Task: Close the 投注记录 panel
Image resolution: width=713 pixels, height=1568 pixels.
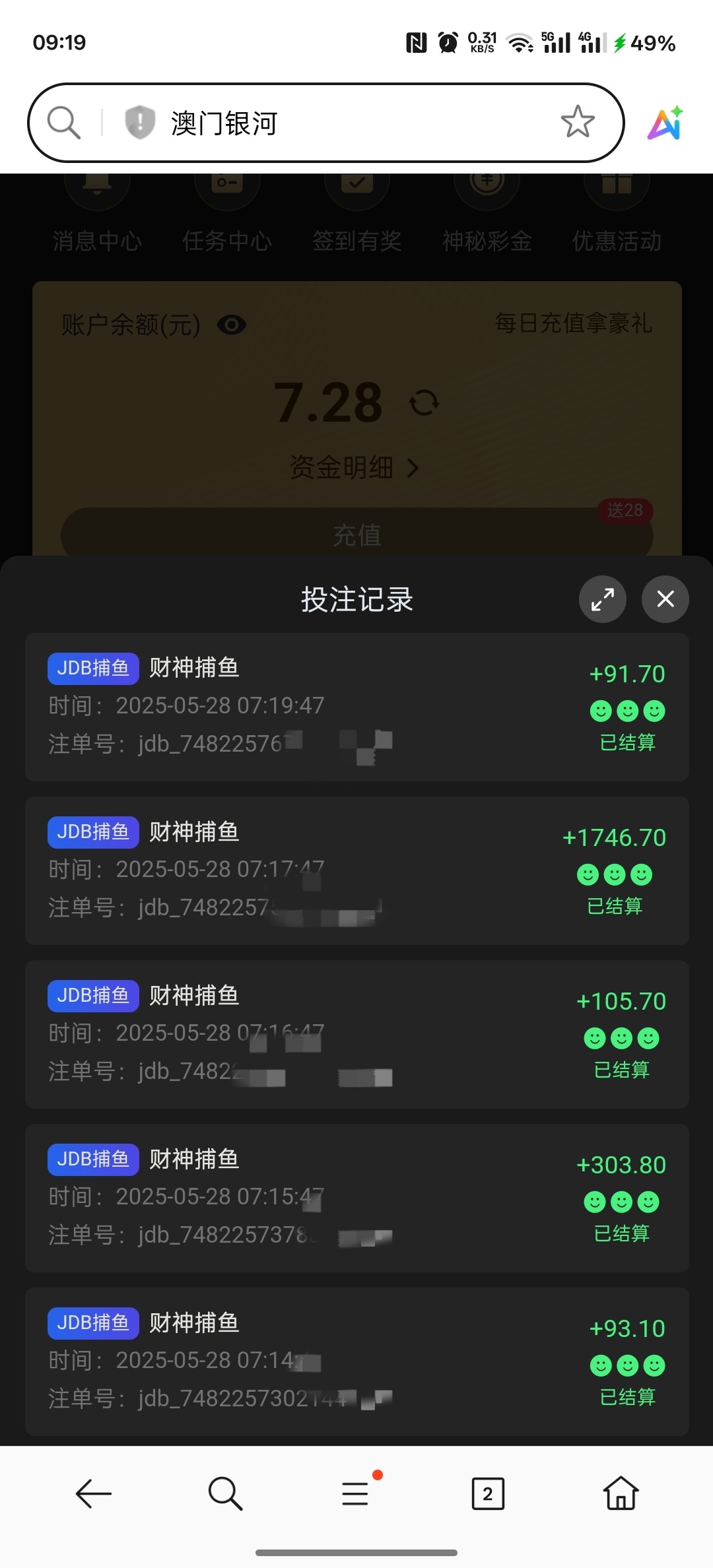Action: click(665, 599)
